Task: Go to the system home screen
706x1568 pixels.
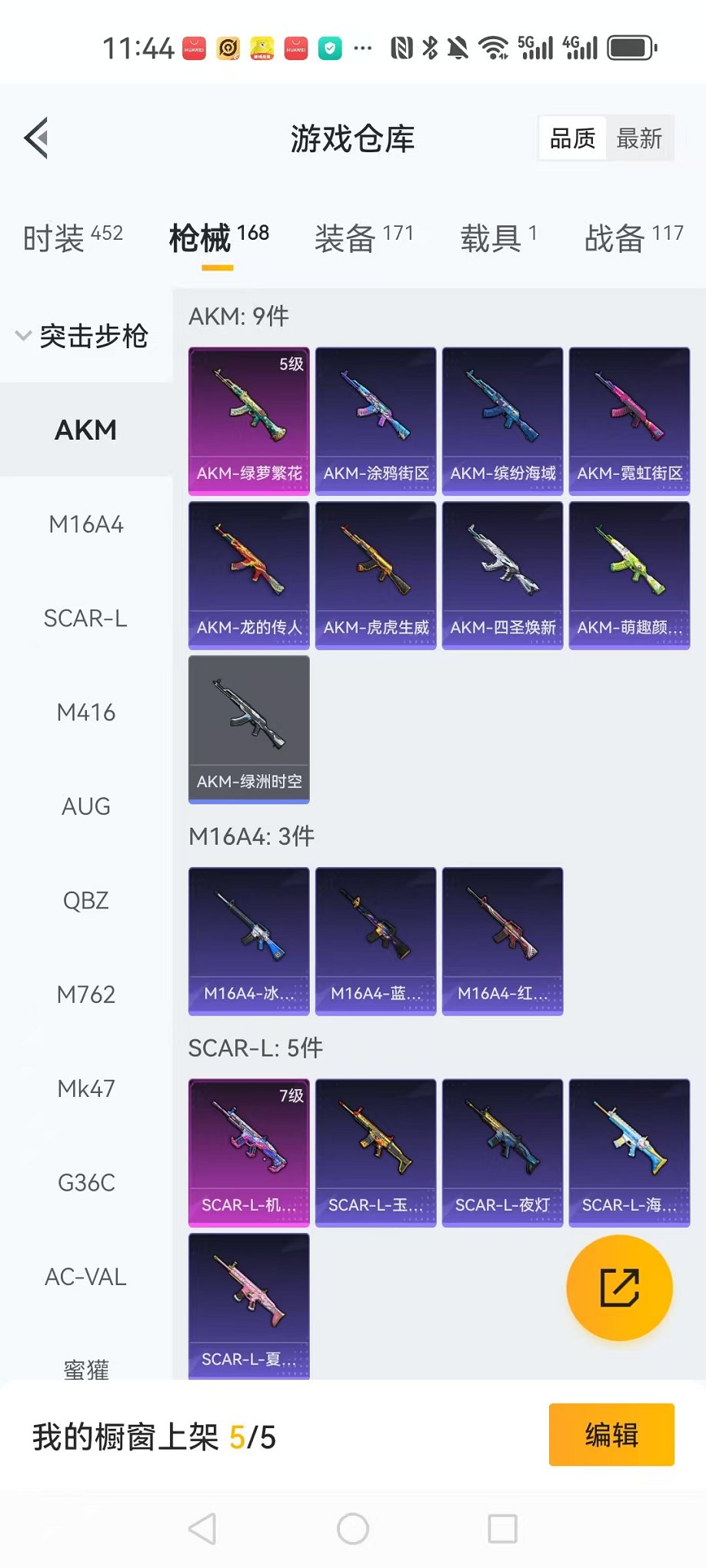Action: [353, 1529]
